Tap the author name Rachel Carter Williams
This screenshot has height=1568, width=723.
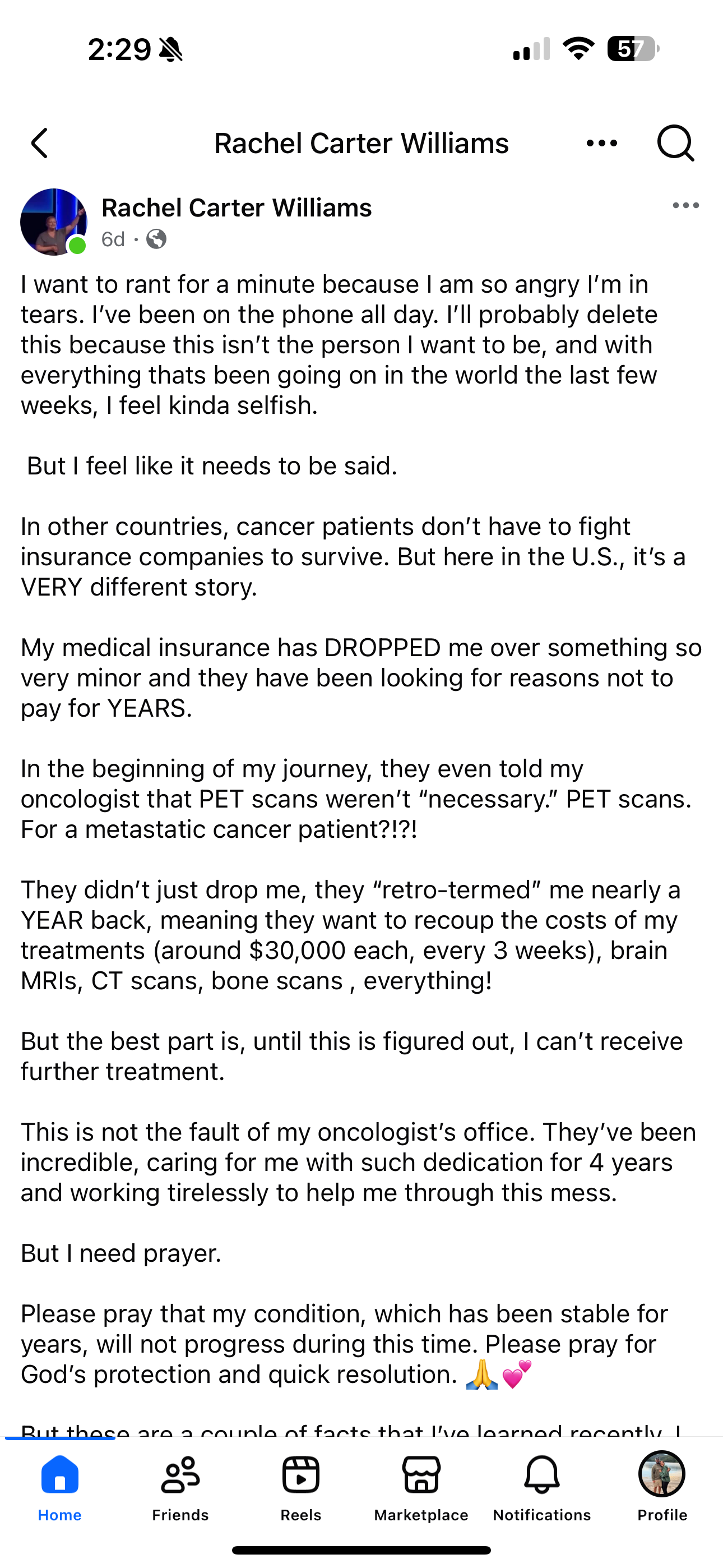point(236,208)
